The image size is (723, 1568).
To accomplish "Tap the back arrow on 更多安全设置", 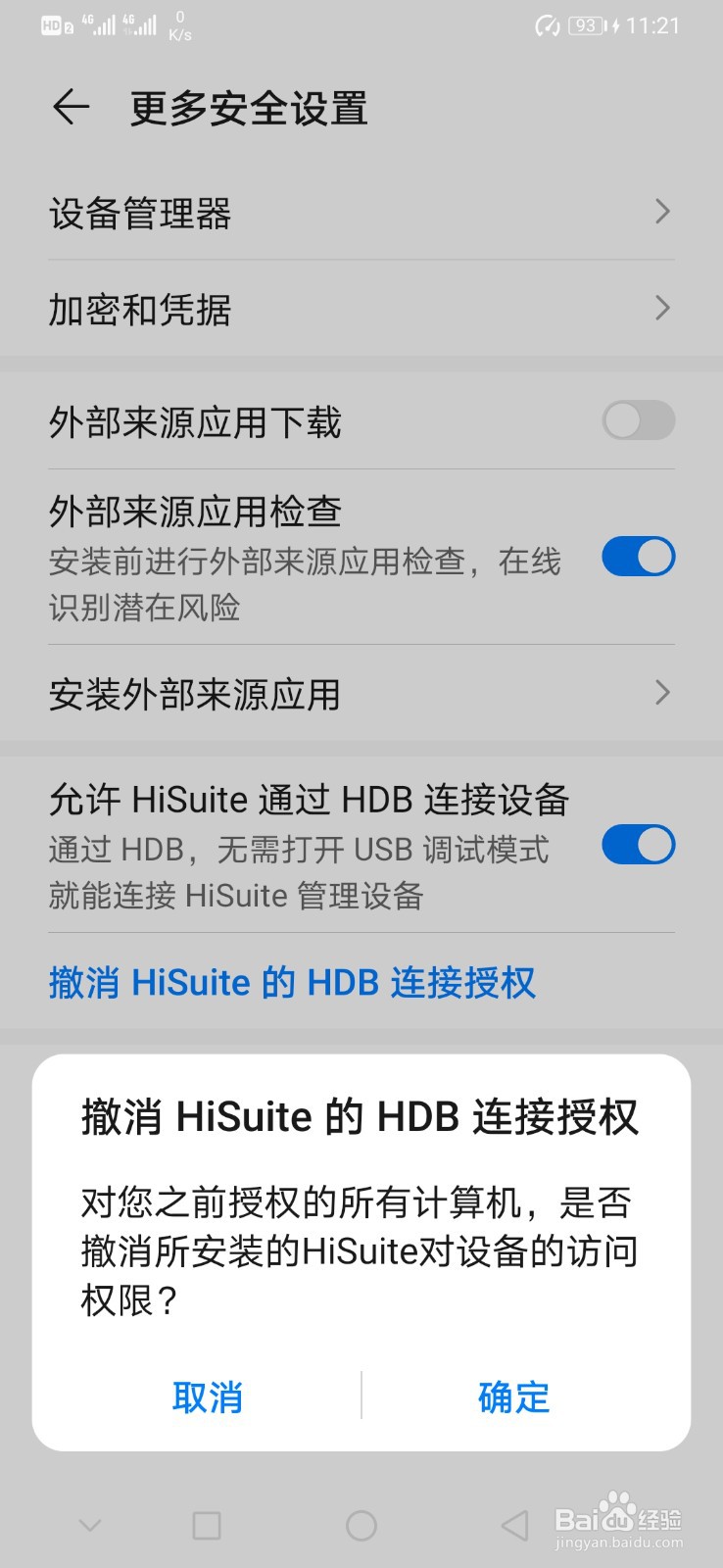I will coord(70,108).
